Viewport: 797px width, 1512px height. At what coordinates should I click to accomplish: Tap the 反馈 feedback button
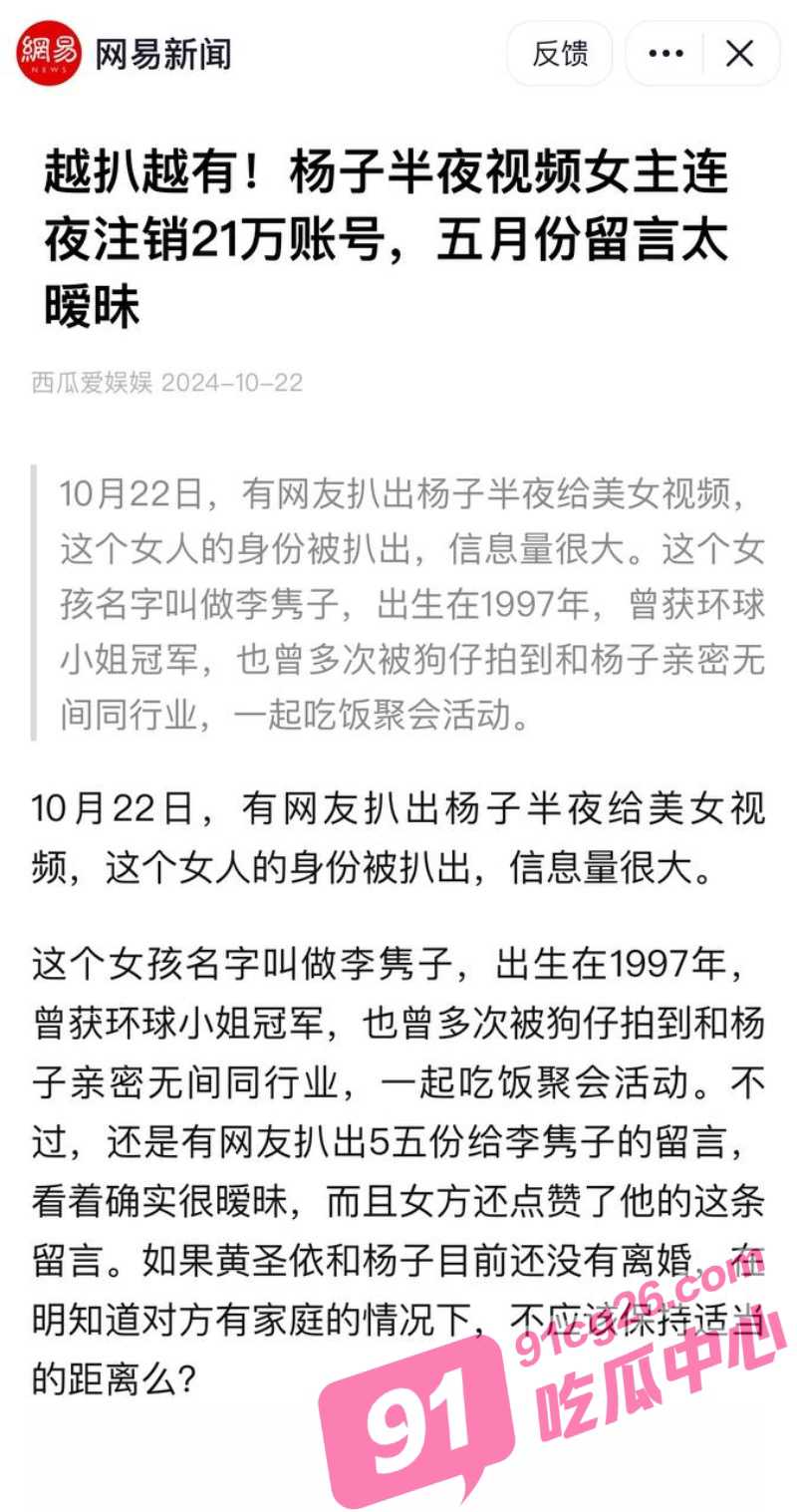(x=560, y=54)
